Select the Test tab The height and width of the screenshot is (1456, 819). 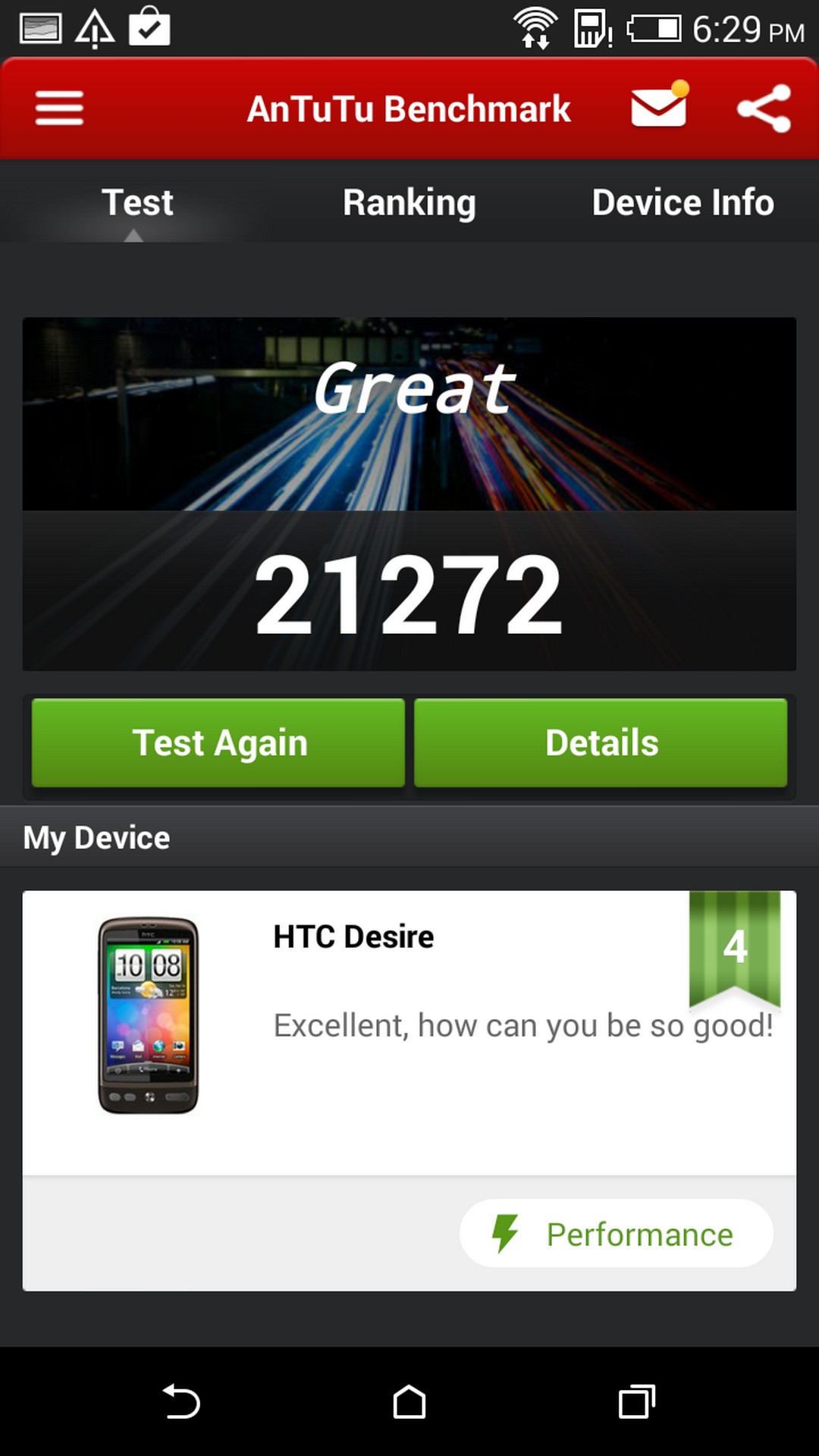coord(137,202)
